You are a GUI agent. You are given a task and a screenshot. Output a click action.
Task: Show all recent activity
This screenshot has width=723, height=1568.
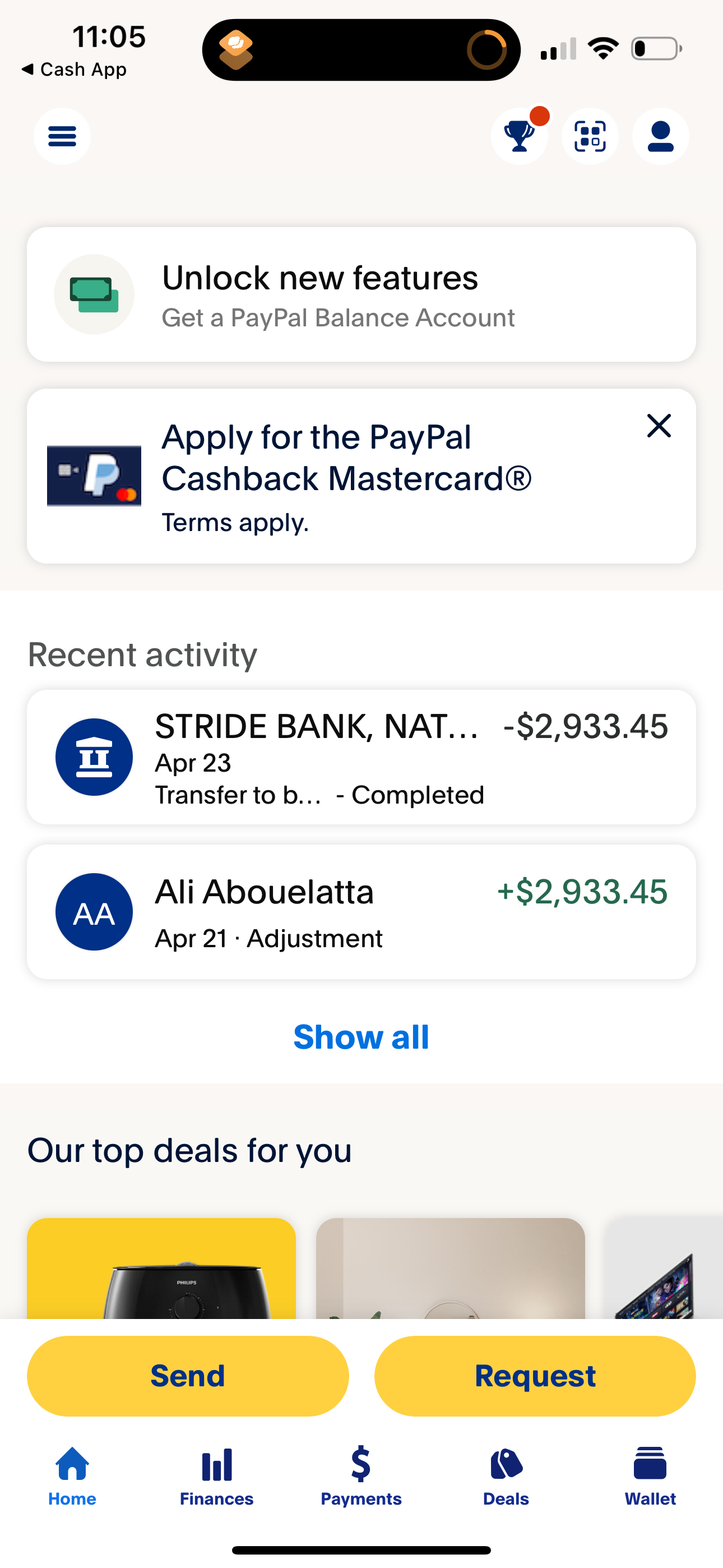(361, 1036)
